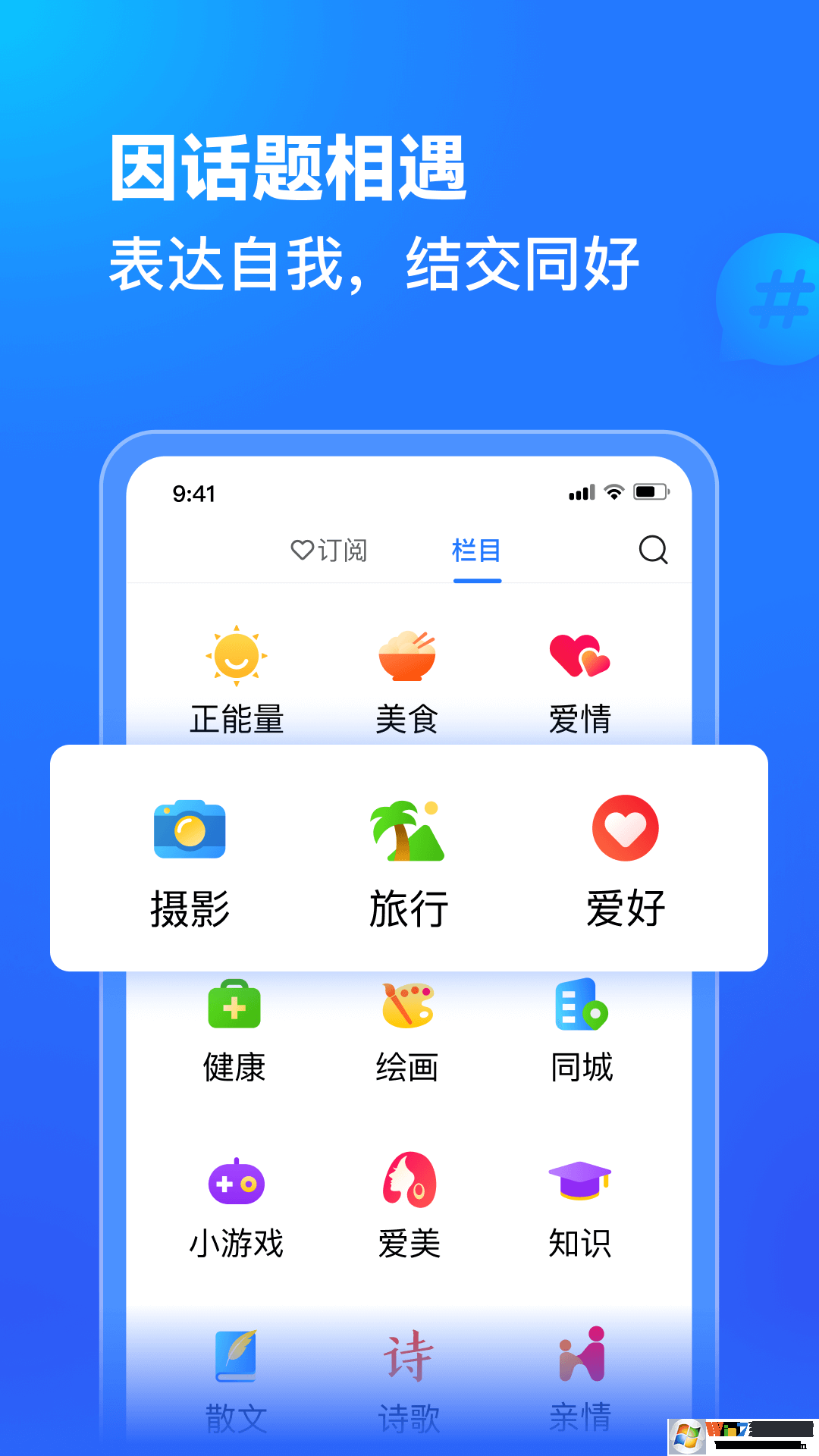Select the 爱美 beauty face icon
The image size is (819, 1456).
click(x=408, y=1183)
